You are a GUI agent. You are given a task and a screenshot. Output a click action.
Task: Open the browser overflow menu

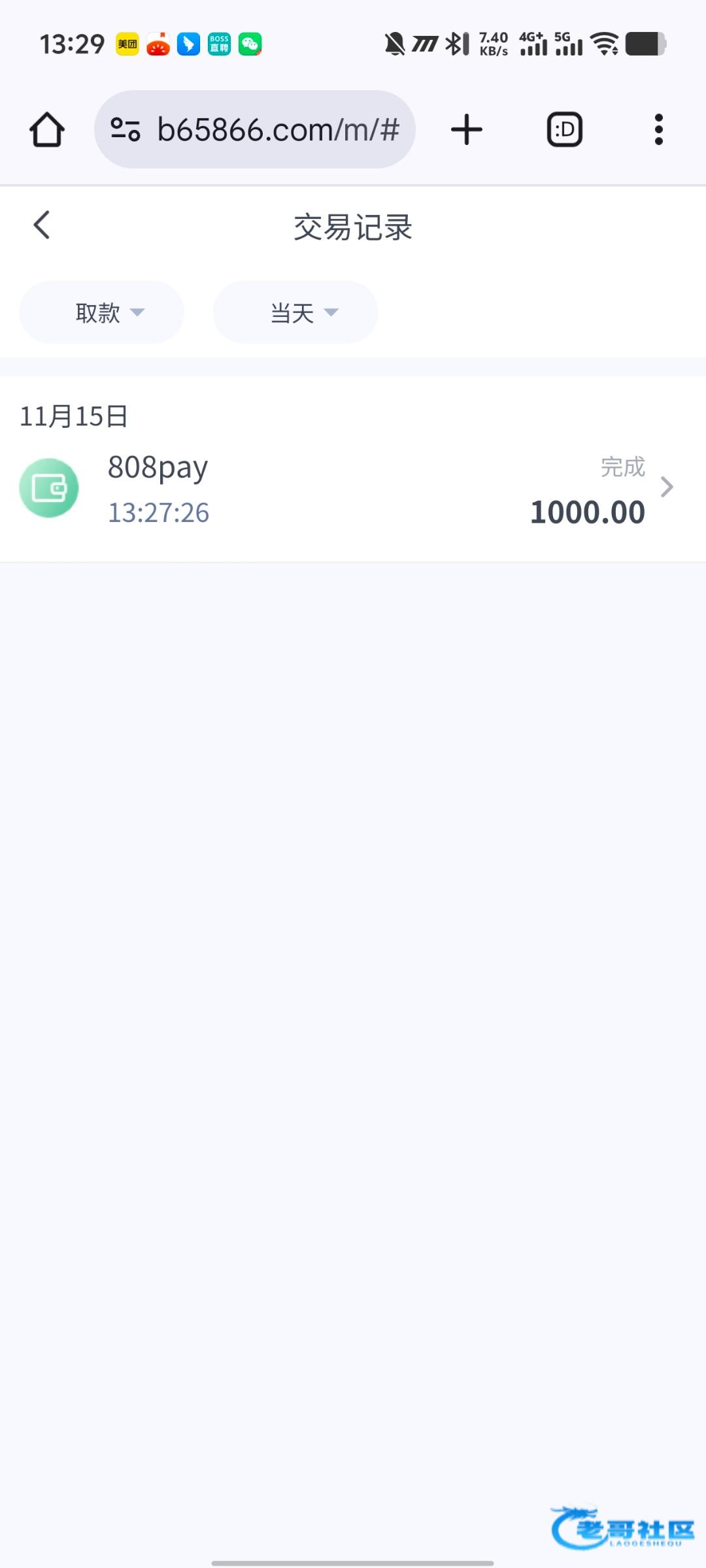658,129
